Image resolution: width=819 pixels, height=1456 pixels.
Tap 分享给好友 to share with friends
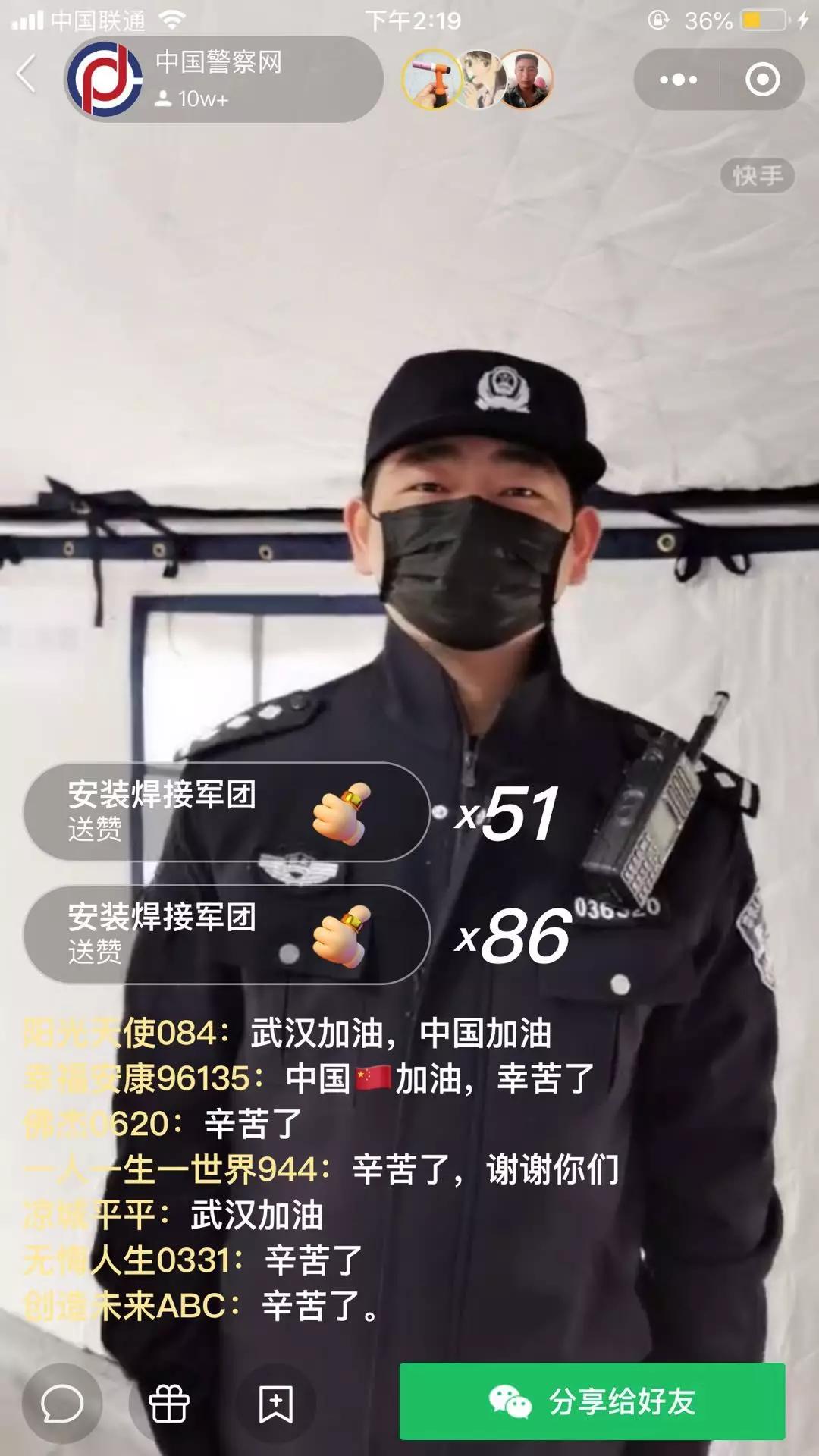tap(592, 1401)
